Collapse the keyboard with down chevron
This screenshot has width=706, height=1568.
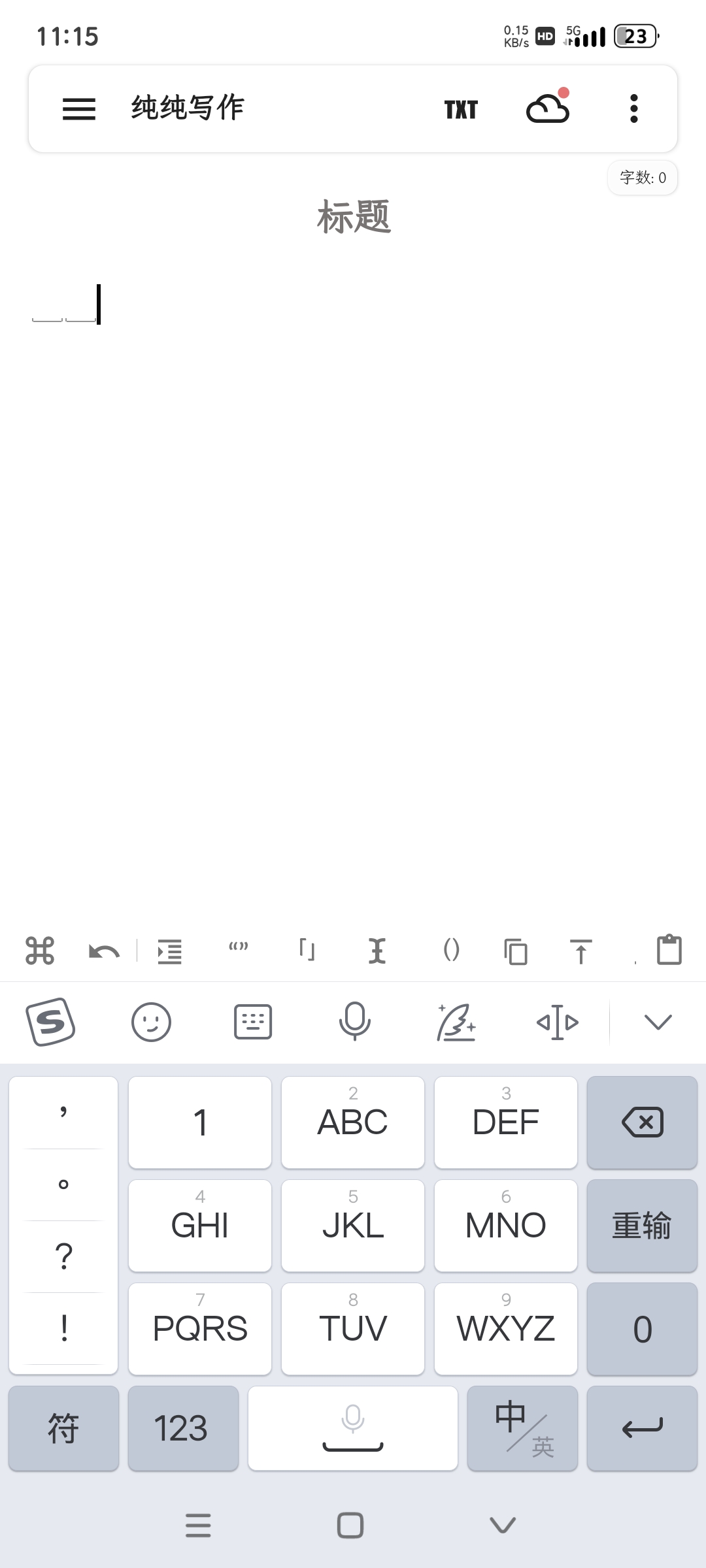[x=658, y=1022]
